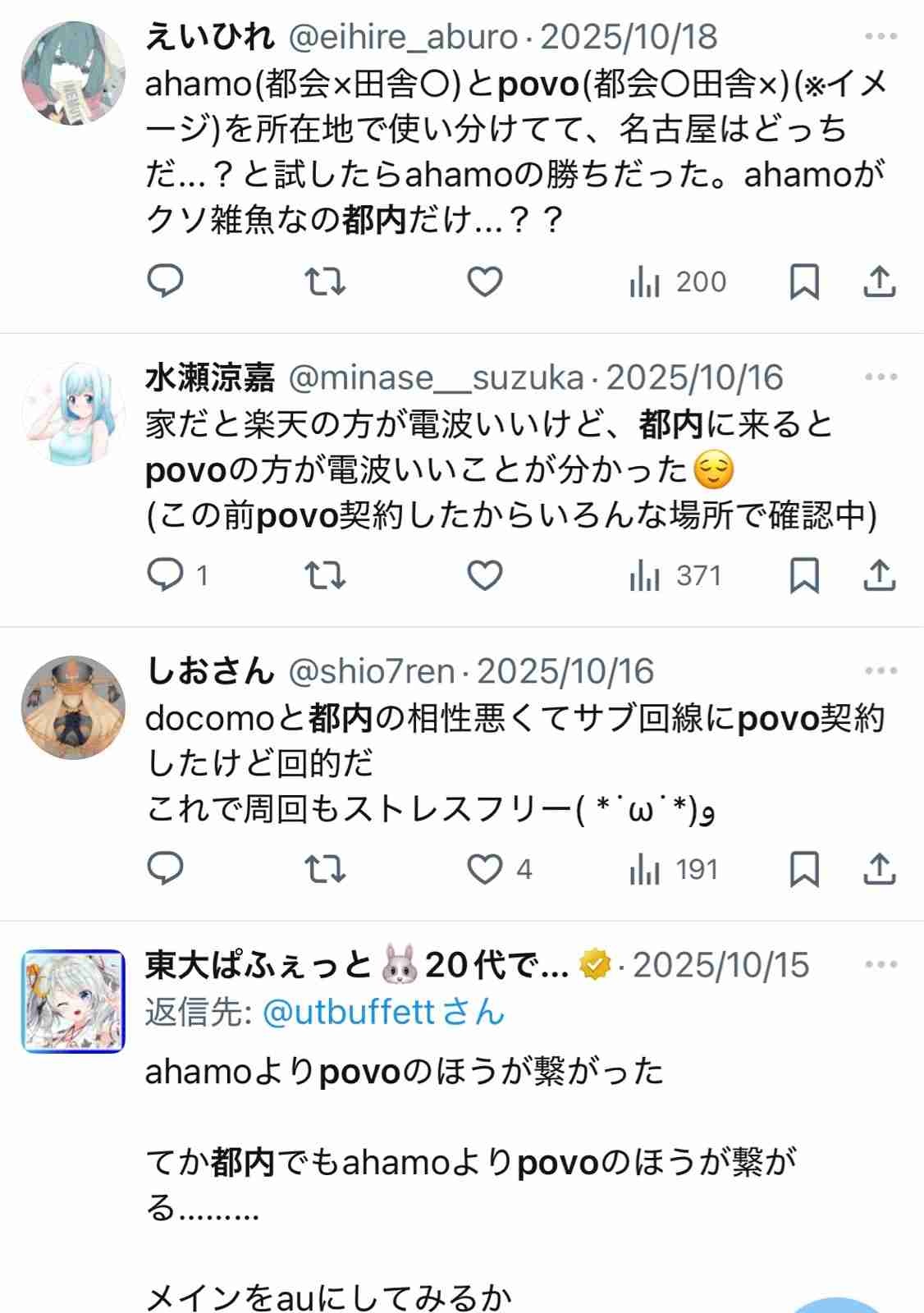Share the post by @eihire_aburo
This screenshot has height=1313, width=924.
point(879,282)
